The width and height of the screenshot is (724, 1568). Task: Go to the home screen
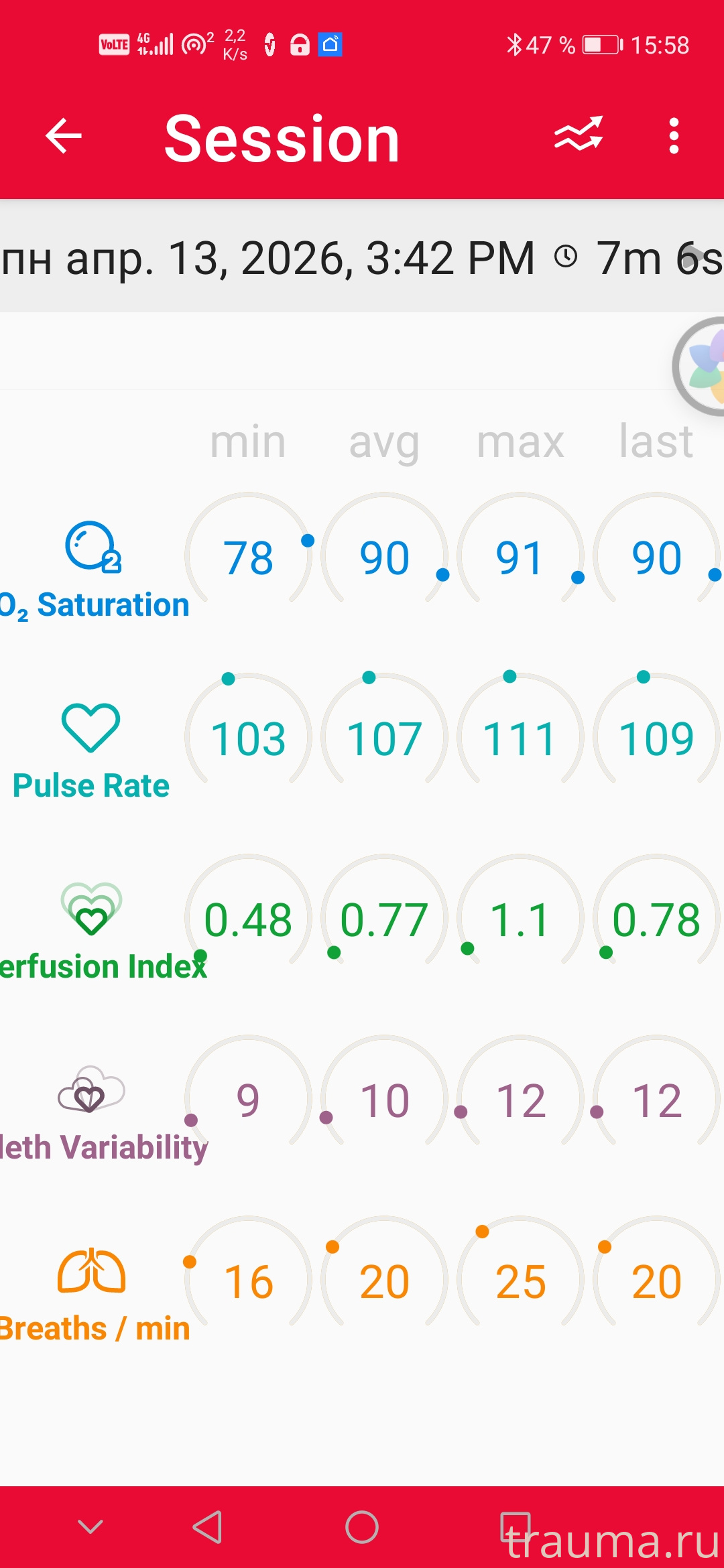(x=362, y=1527)
